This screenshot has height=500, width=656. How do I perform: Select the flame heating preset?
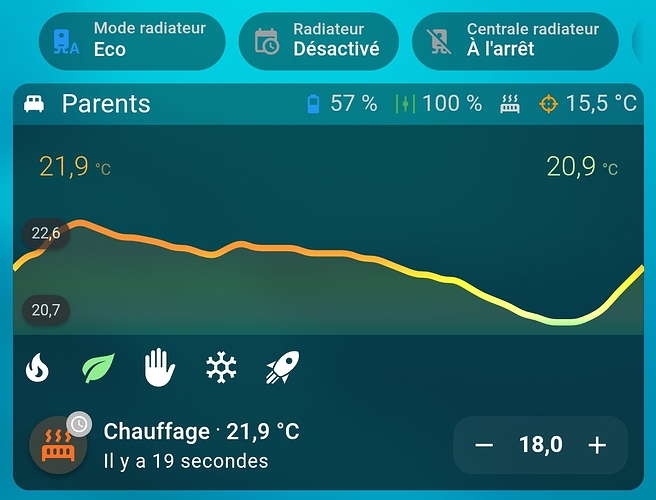37,368
